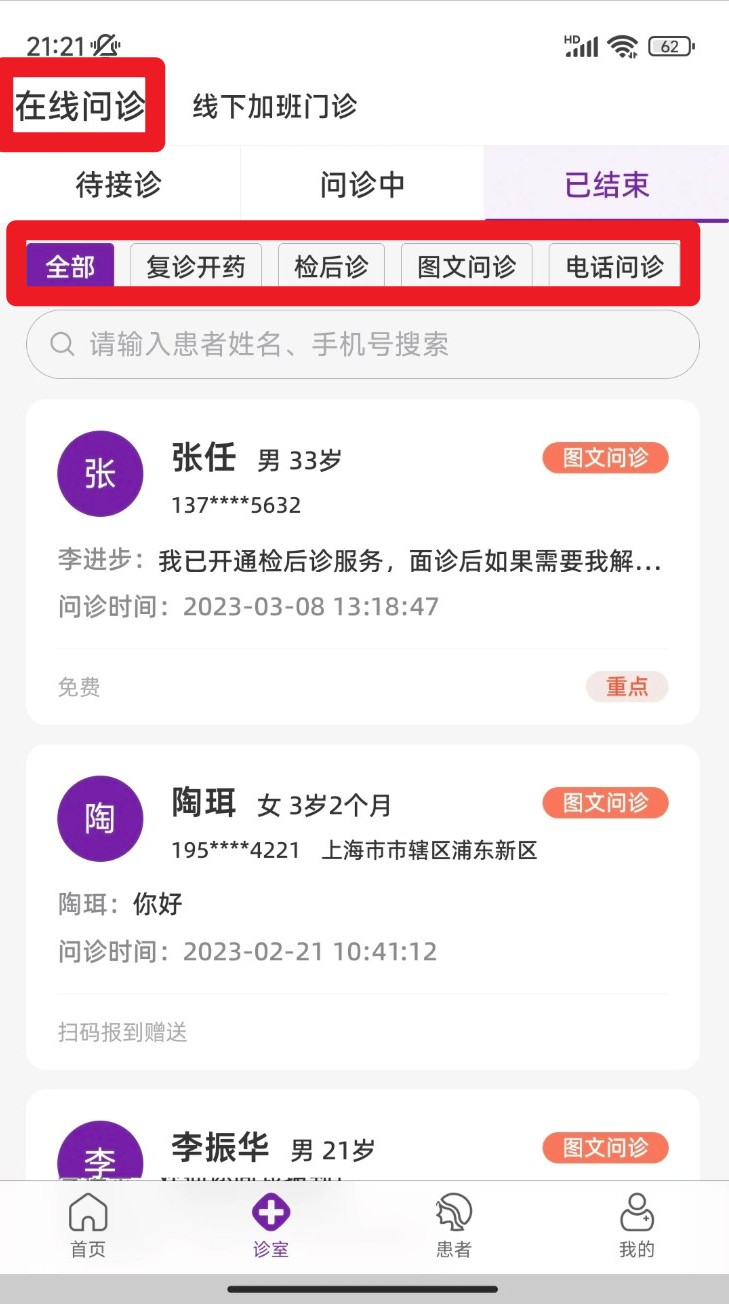729x1304 pixels.
Task: Tap 张任's avatar circle
Action: pyautogui.click(x=100, y=474)
